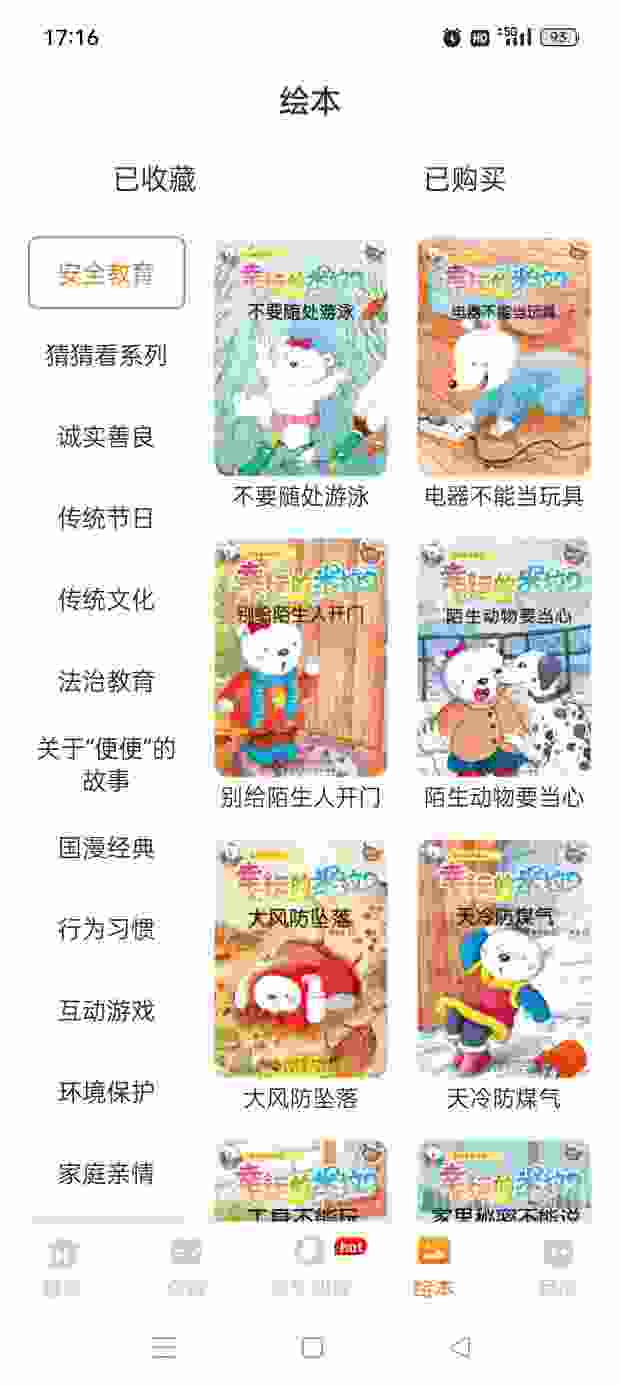Viewport: 620px width, 1386px height.
Task: Open the 法治教育 category
Action: click(x=107, y=681)
